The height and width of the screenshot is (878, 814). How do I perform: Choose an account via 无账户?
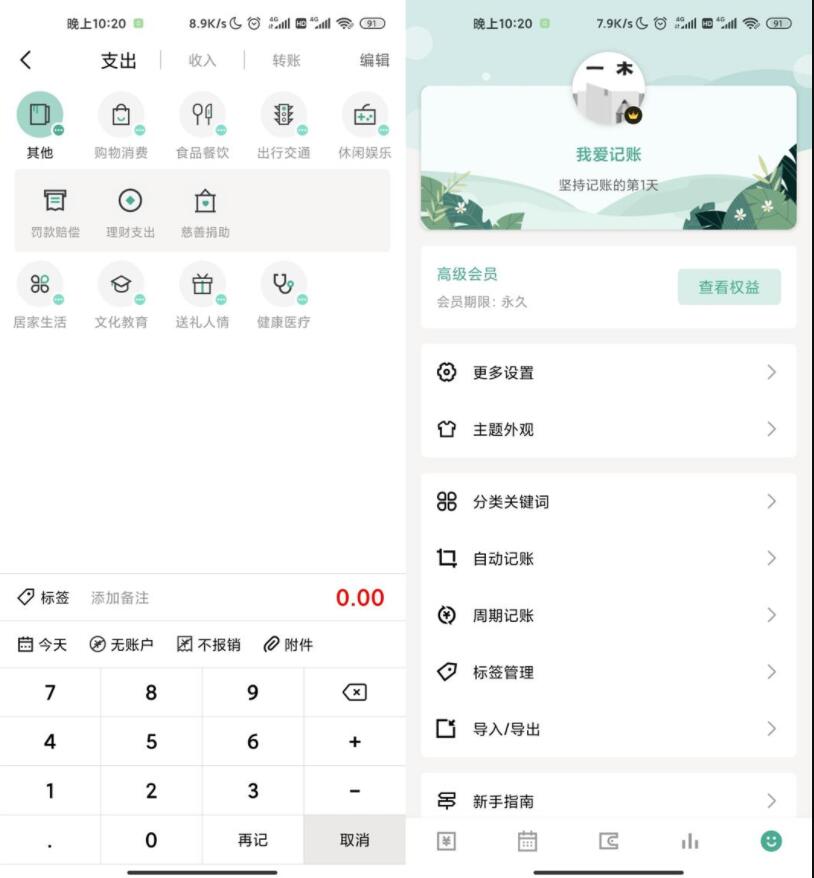point(121,645)
